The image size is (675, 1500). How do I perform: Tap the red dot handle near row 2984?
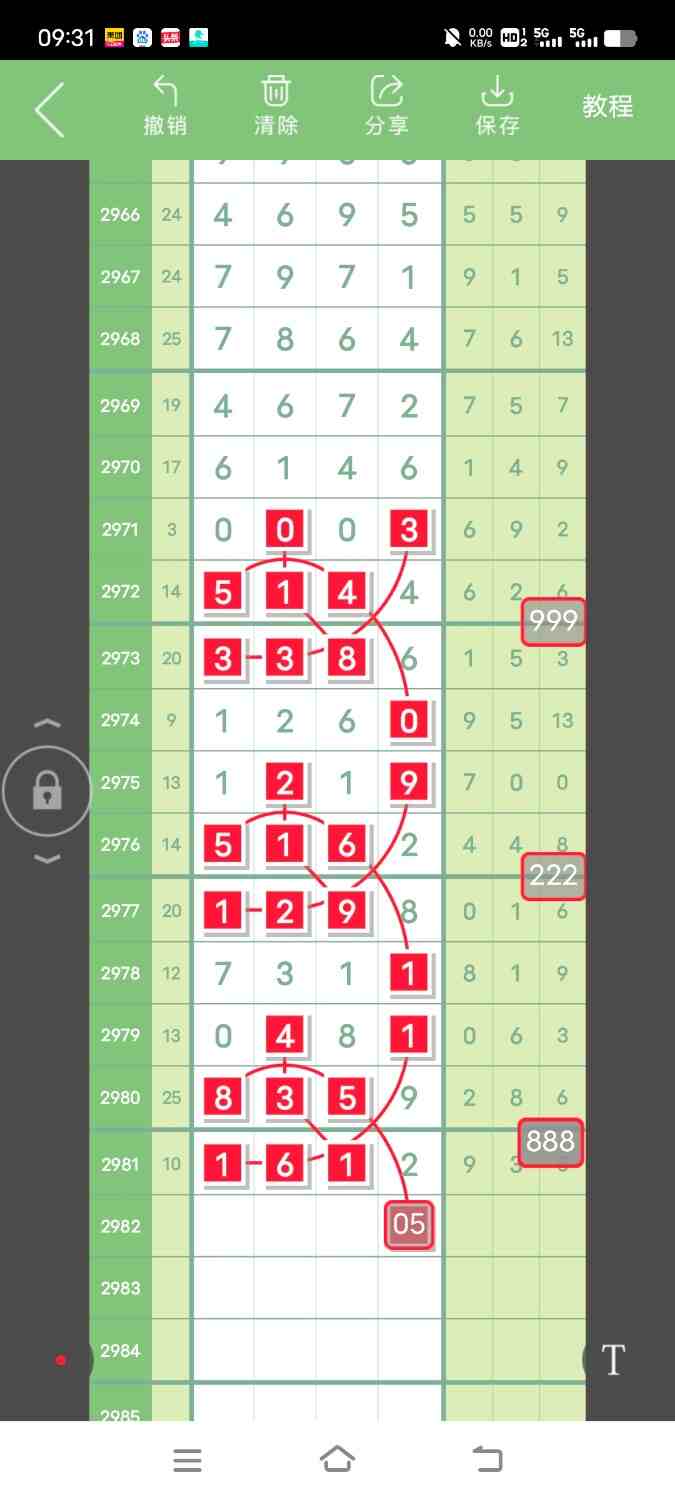(61, 1360)
